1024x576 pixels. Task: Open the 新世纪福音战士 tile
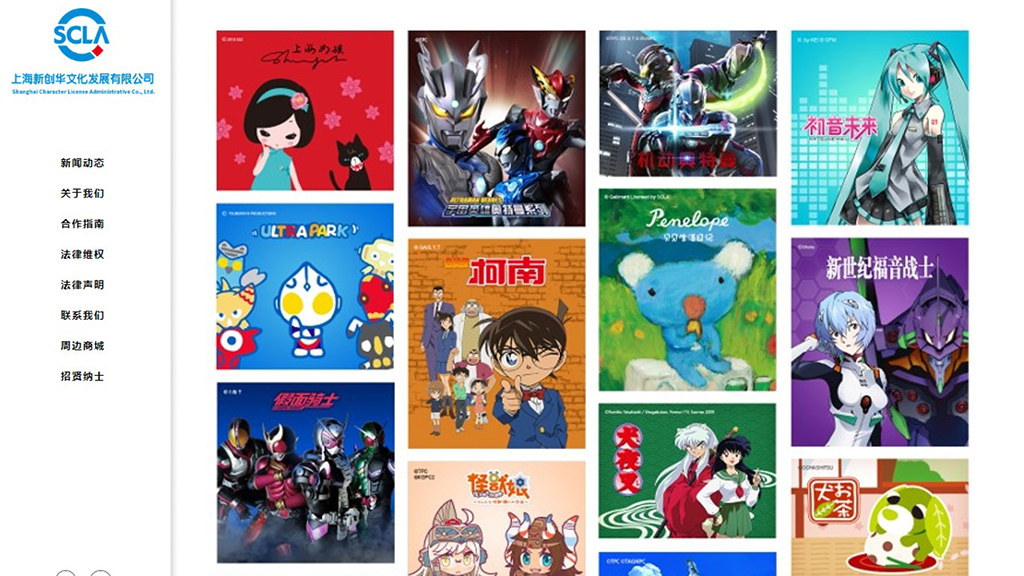879,341
